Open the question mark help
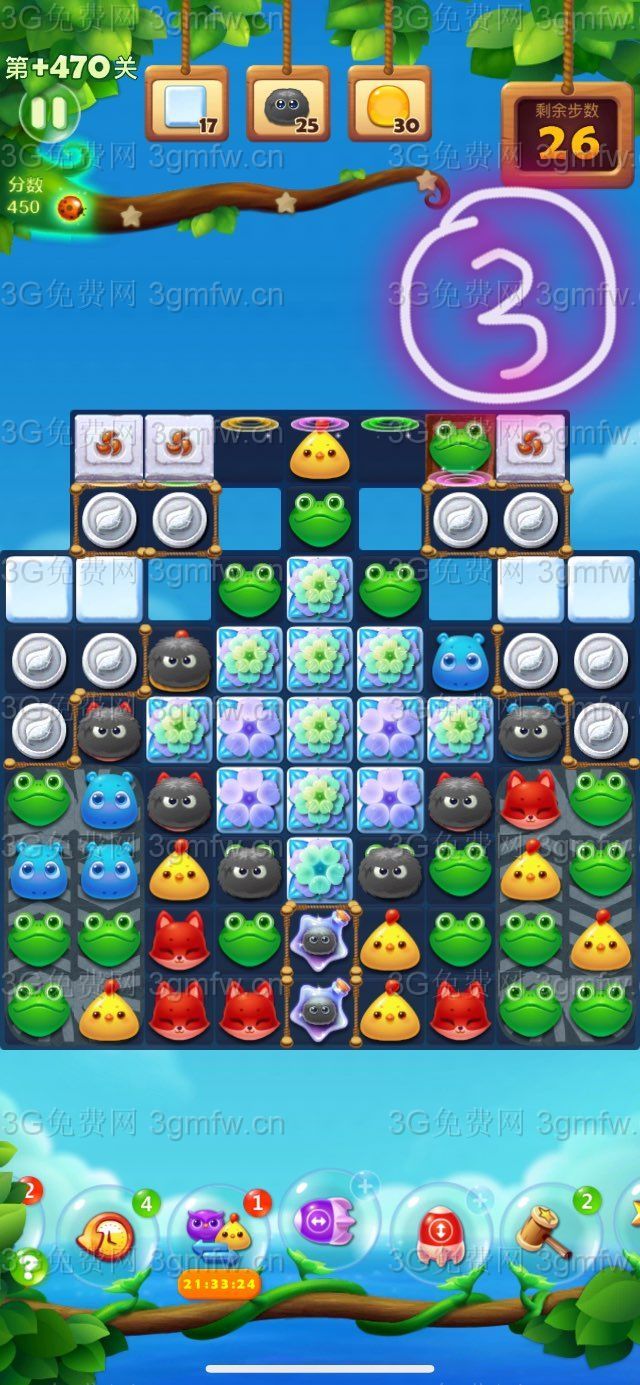The image size is (640, 1385). point(31,1268)
